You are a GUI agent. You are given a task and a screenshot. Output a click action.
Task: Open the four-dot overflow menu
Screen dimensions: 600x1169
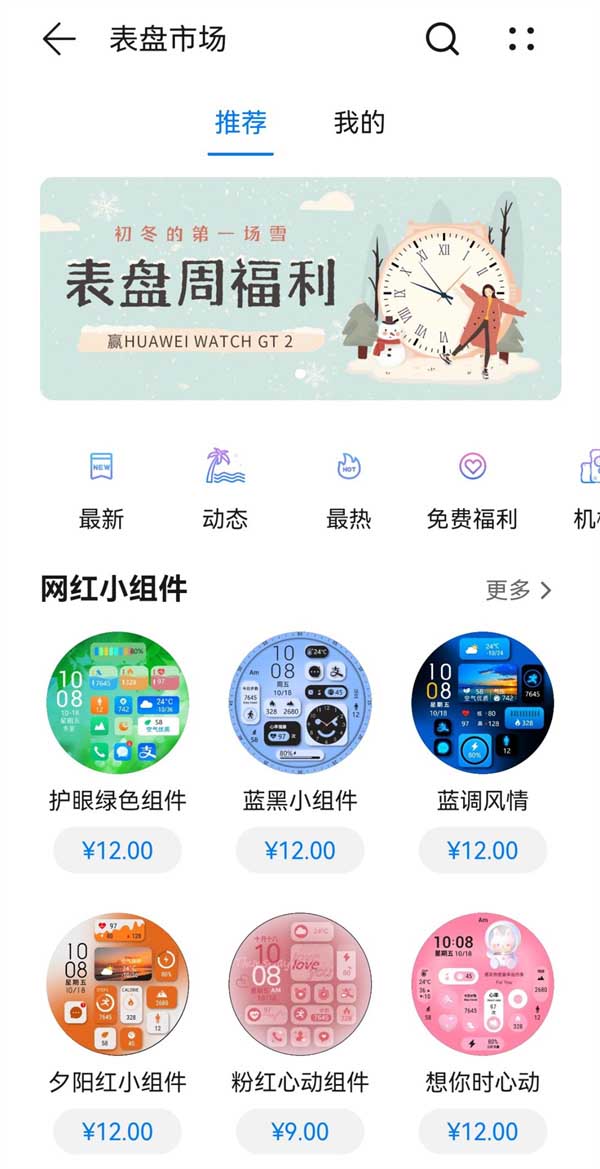(521, 40)
